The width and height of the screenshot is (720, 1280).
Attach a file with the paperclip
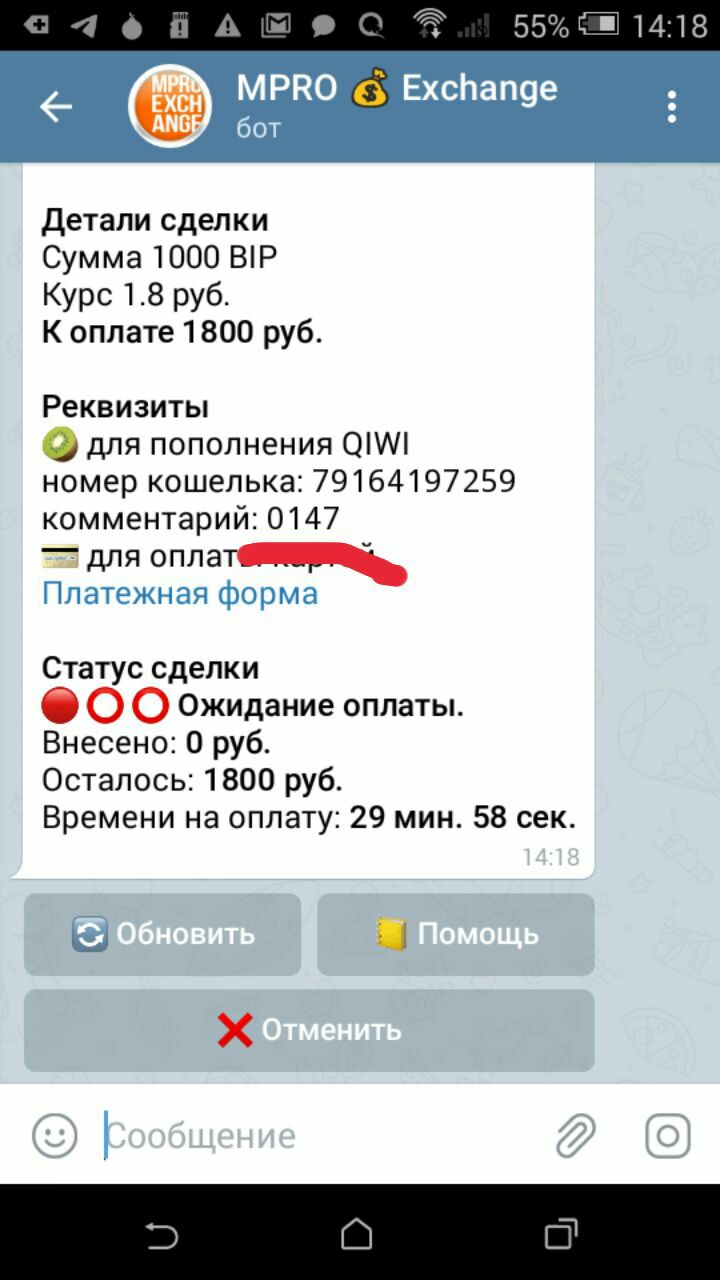(576, 1136)
